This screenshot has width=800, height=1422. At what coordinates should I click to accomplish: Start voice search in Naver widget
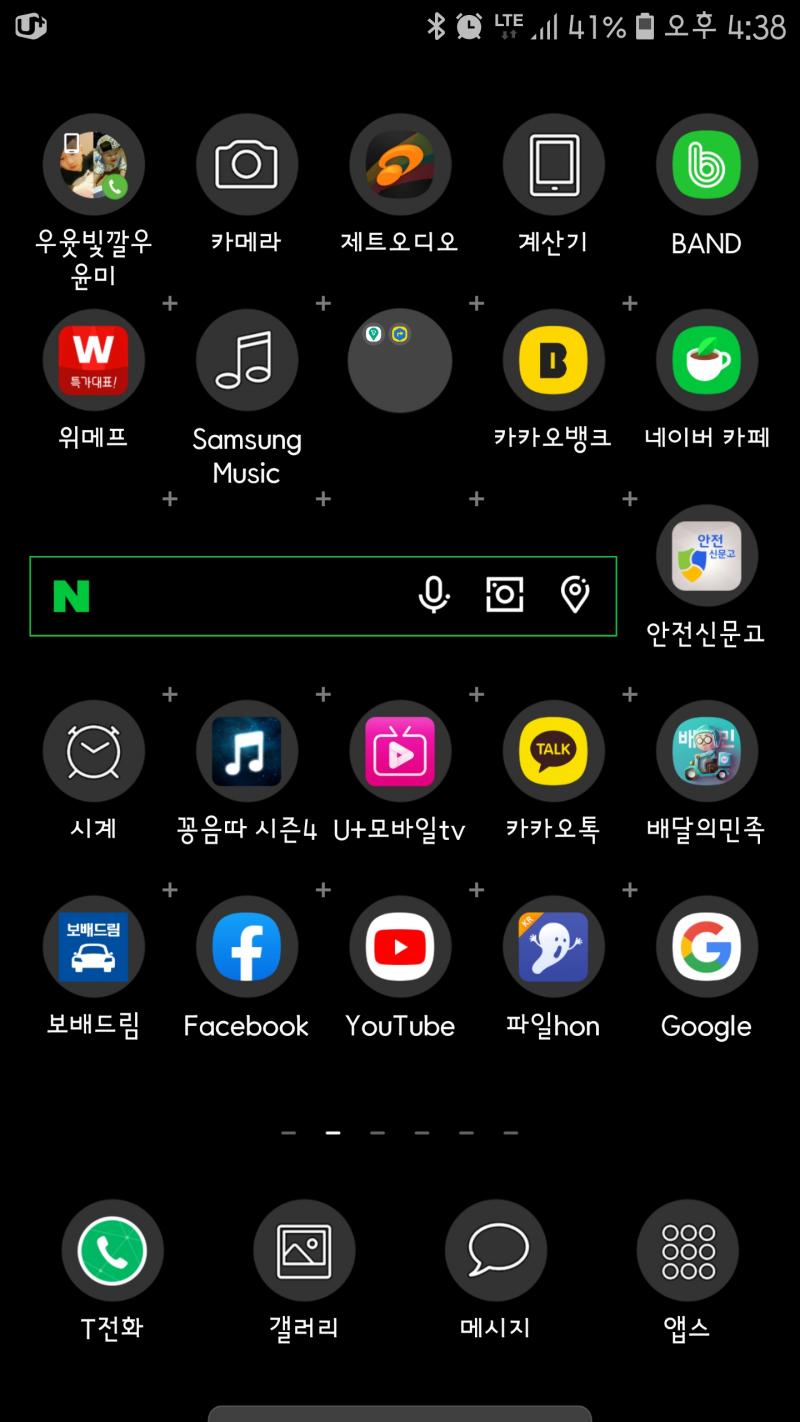coord(433,595)
